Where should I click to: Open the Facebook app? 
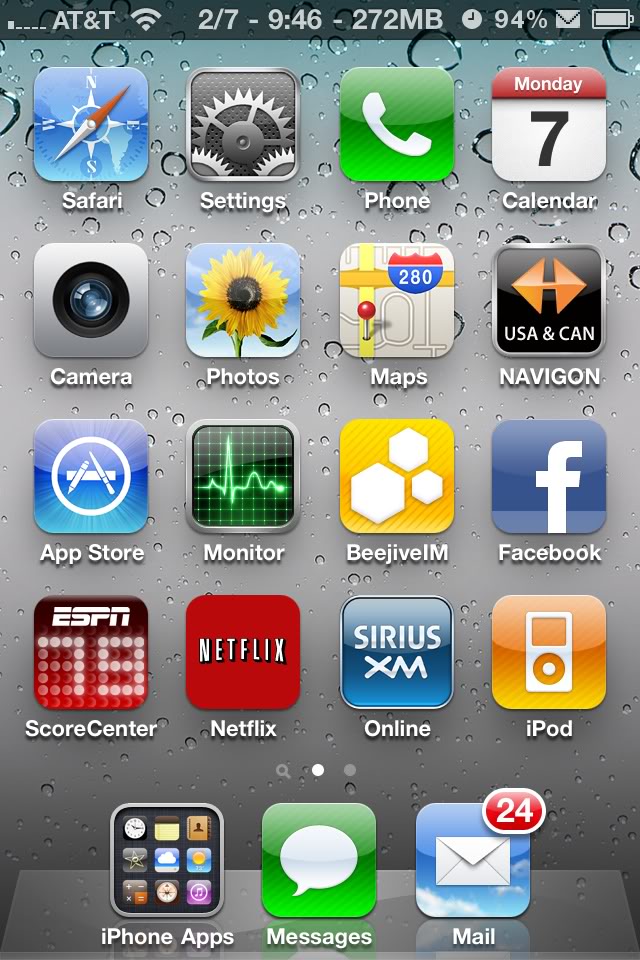tap(549, 476)
